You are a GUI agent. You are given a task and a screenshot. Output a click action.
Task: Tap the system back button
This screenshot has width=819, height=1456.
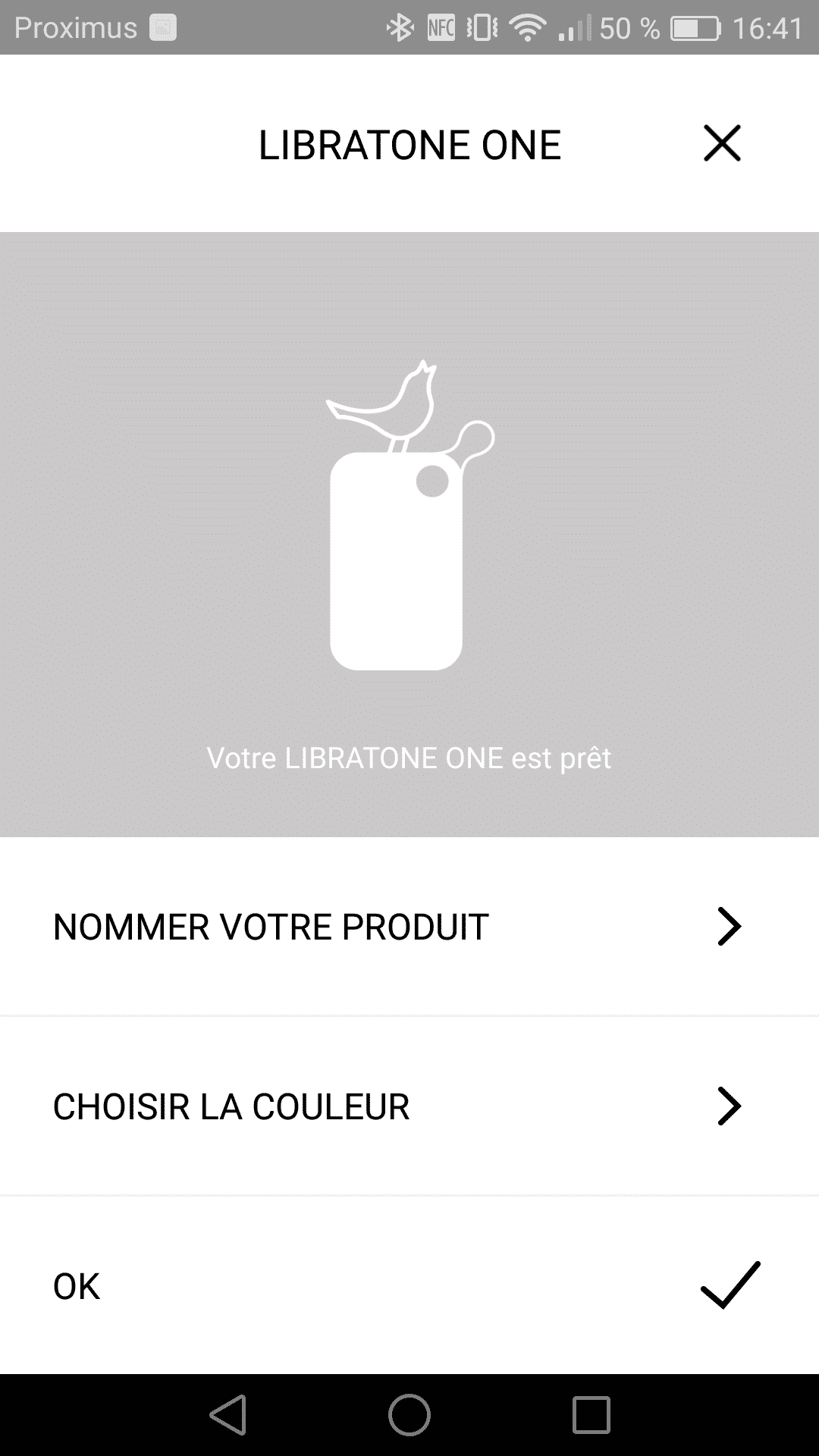(x=228, y=1415)
